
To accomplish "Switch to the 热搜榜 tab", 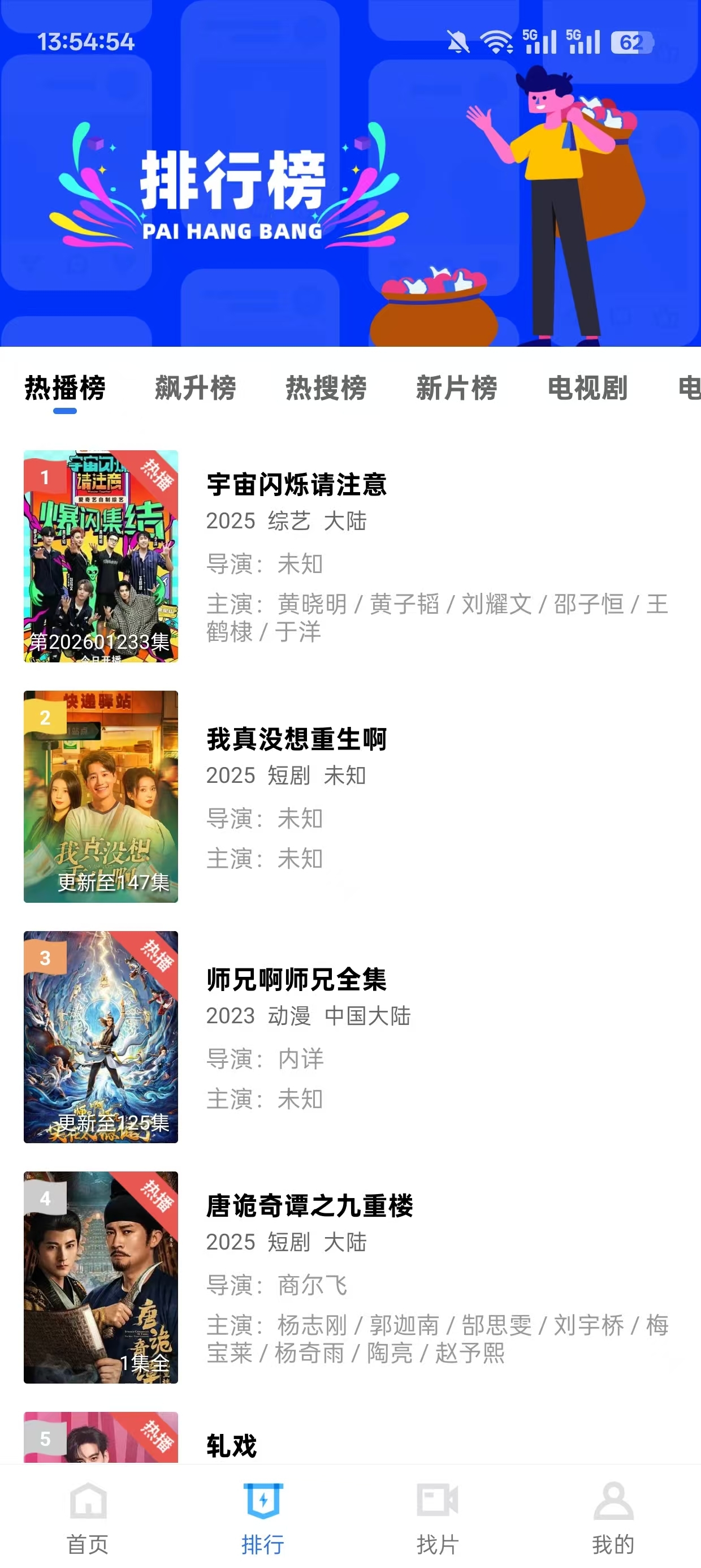I will tap(326, 390).
